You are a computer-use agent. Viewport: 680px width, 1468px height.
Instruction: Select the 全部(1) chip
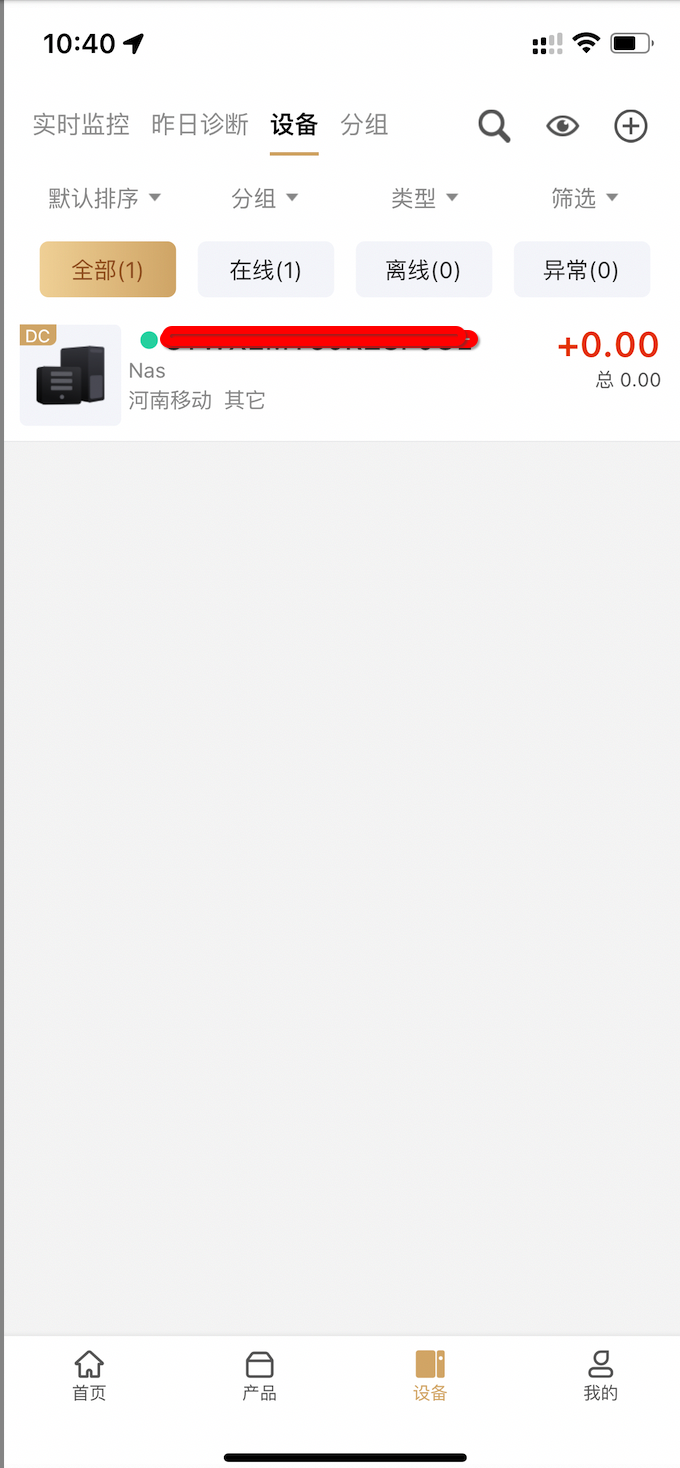[x=108, y=270]
